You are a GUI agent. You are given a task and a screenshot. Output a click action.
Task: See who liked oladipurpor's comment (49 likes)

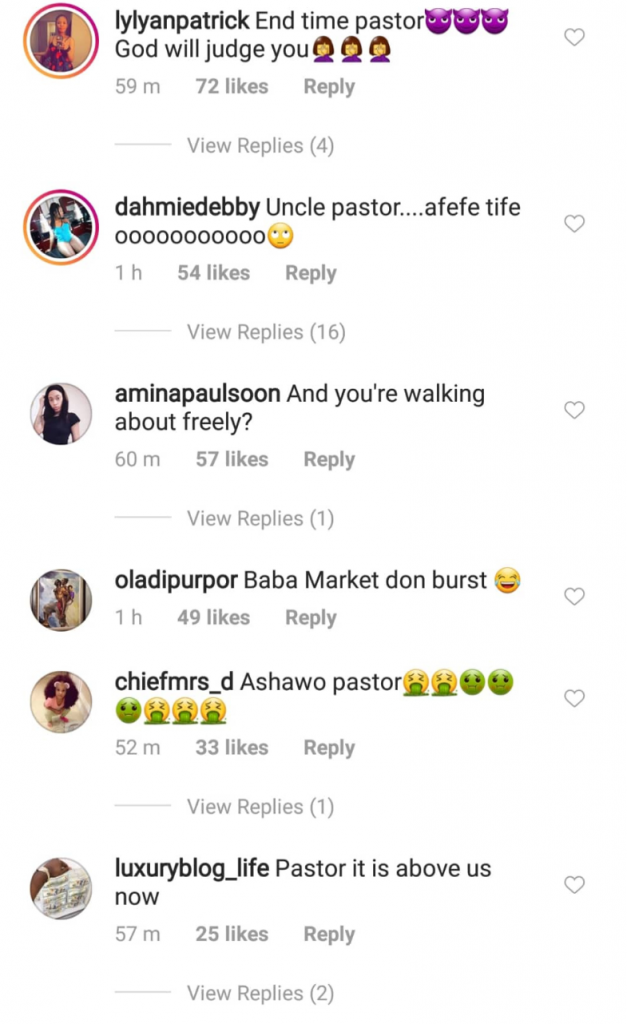[x=213, y=618]
